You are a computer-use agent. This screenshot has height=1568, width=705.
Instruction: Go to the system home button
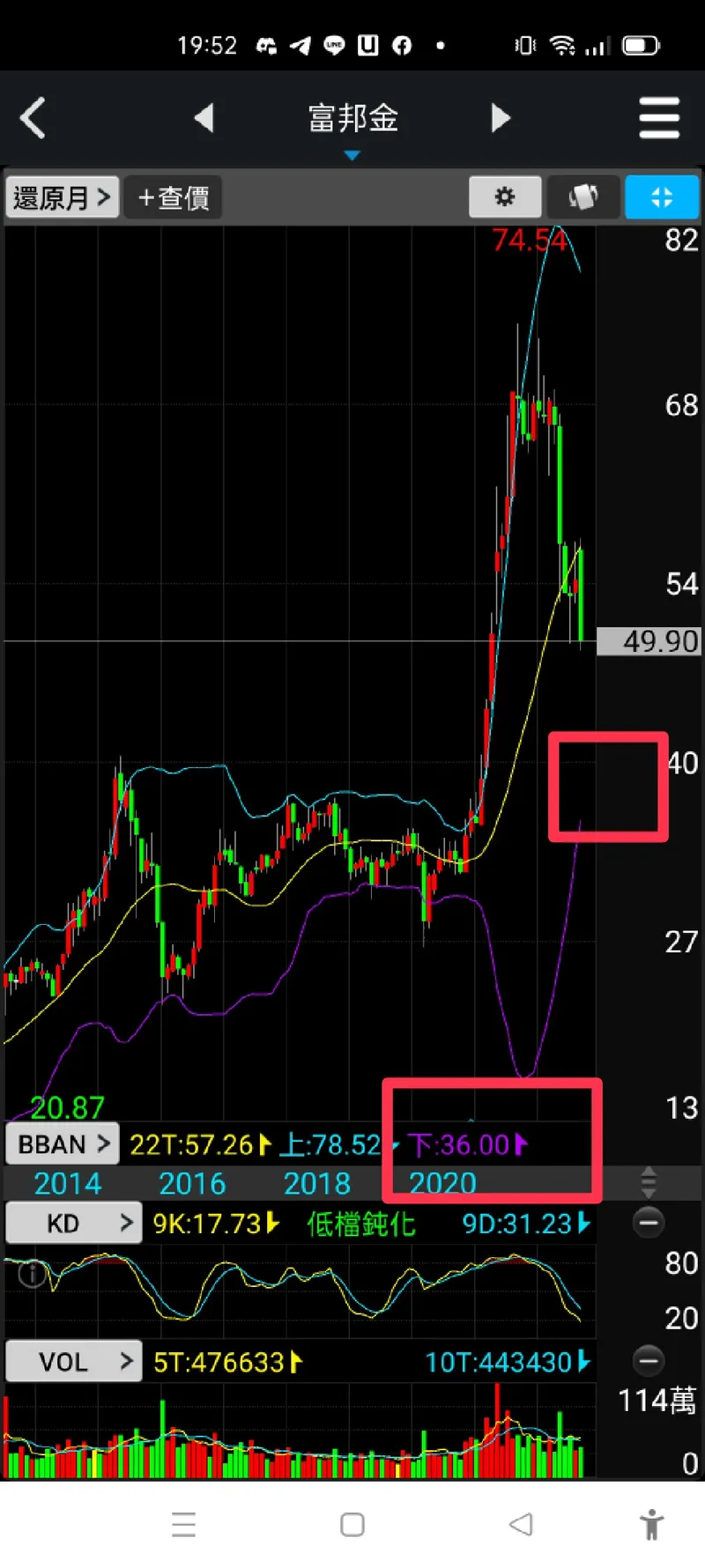point(352,1525)
